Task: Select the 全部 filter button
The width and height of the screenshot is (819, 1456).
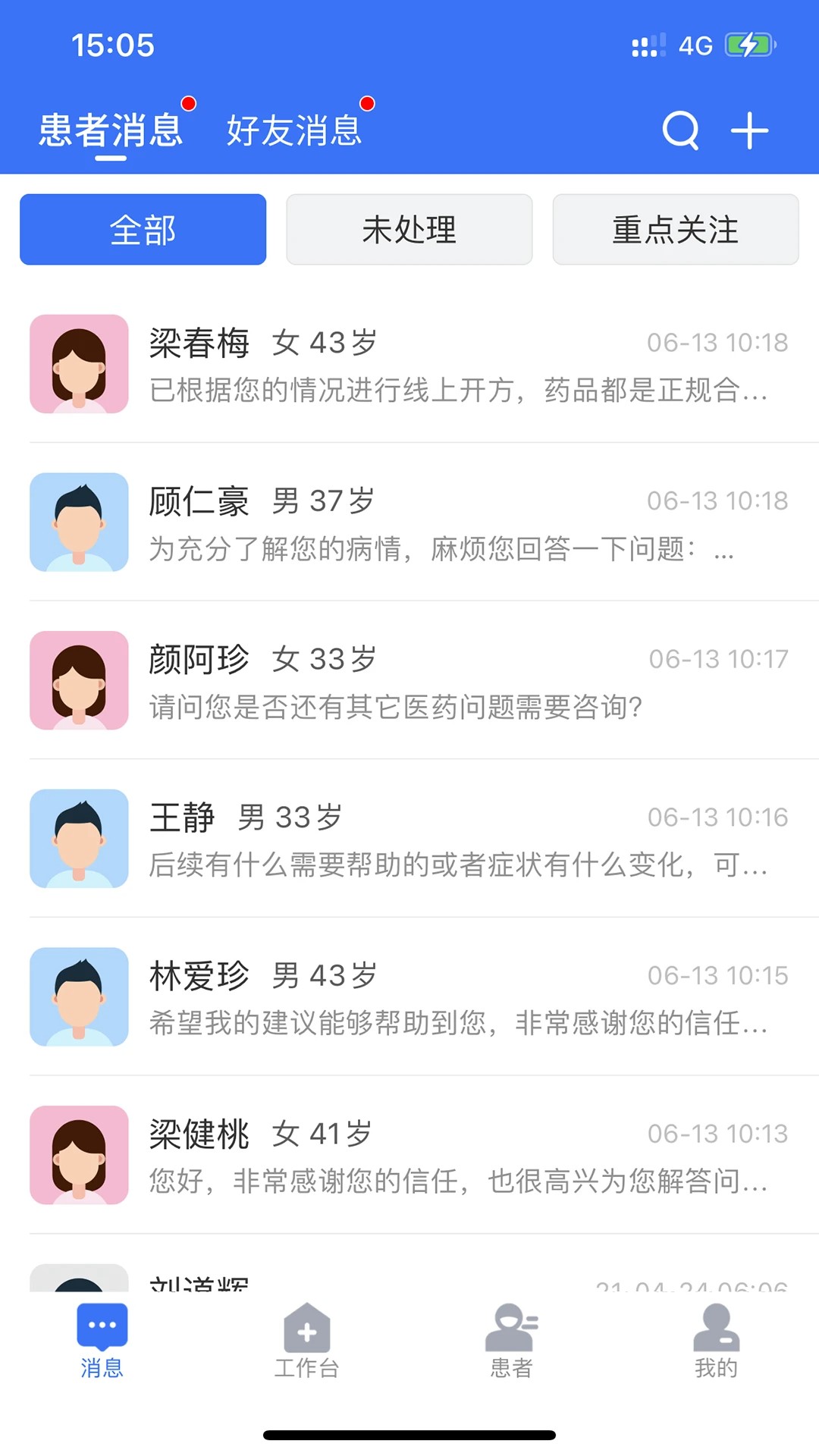Action: pyautogui.click(x=143, y=229)
